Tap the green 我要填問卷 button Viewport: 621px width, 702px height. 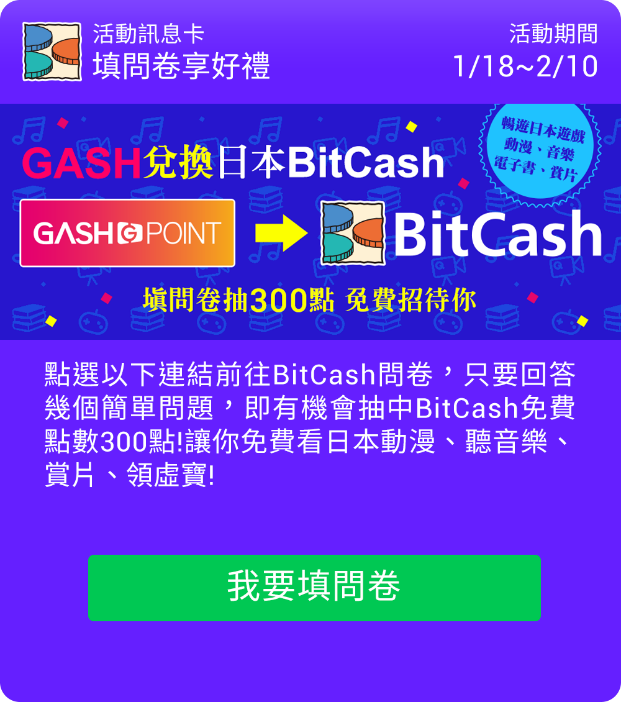[x=314, y=588]
